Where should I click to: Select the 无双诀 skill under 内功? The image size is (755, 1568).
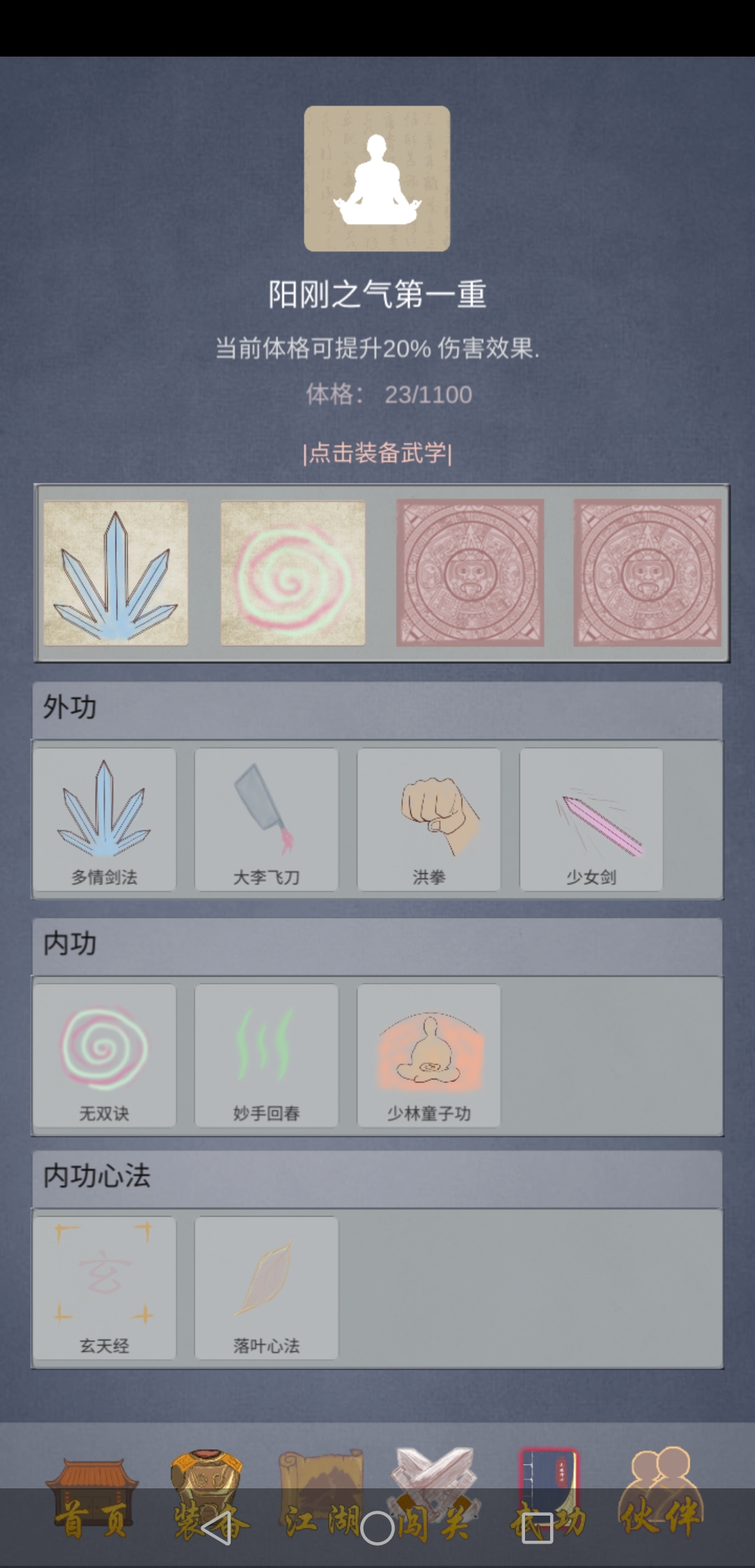pos(104,1055)
